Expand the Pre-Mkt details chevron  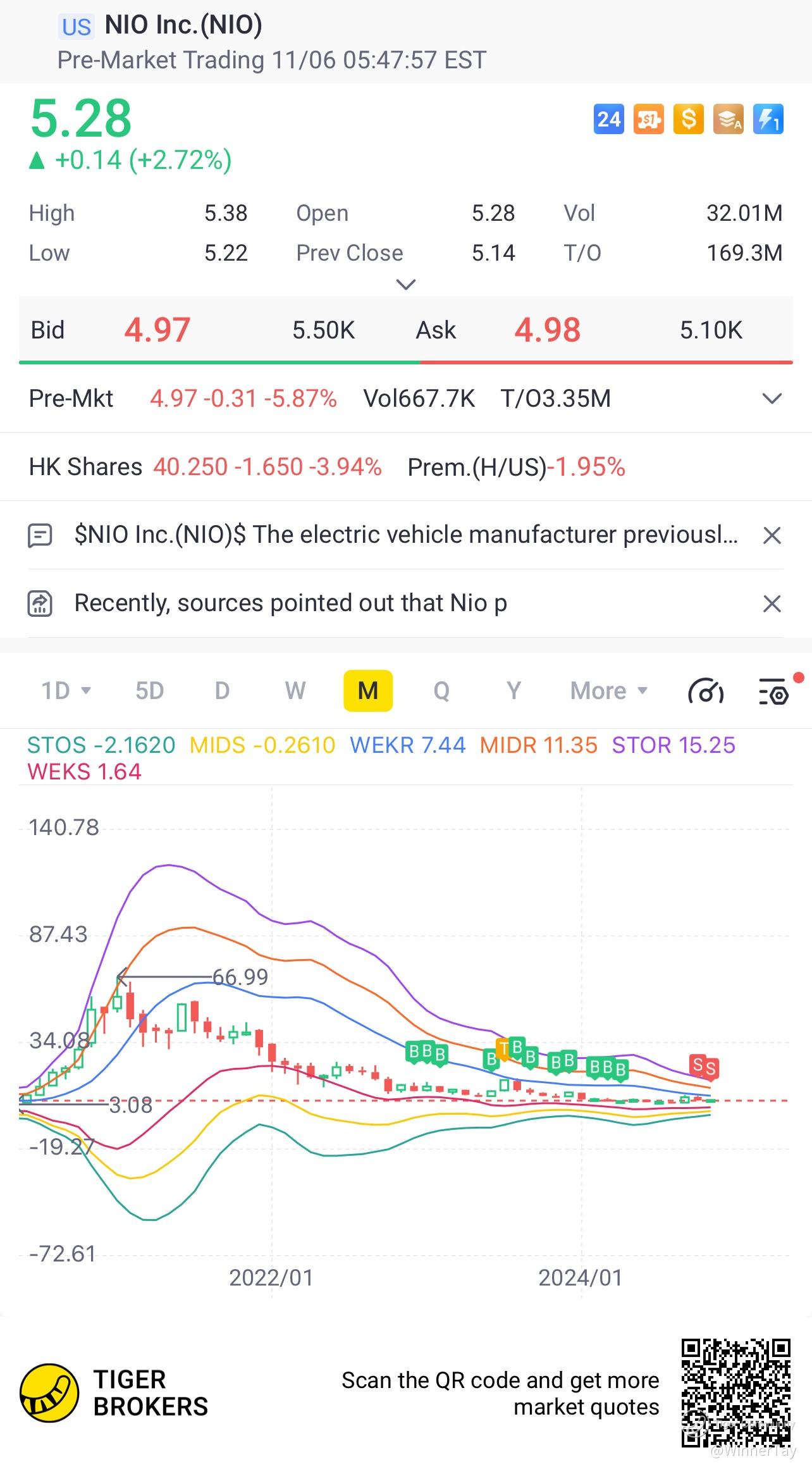coord(772,399)
